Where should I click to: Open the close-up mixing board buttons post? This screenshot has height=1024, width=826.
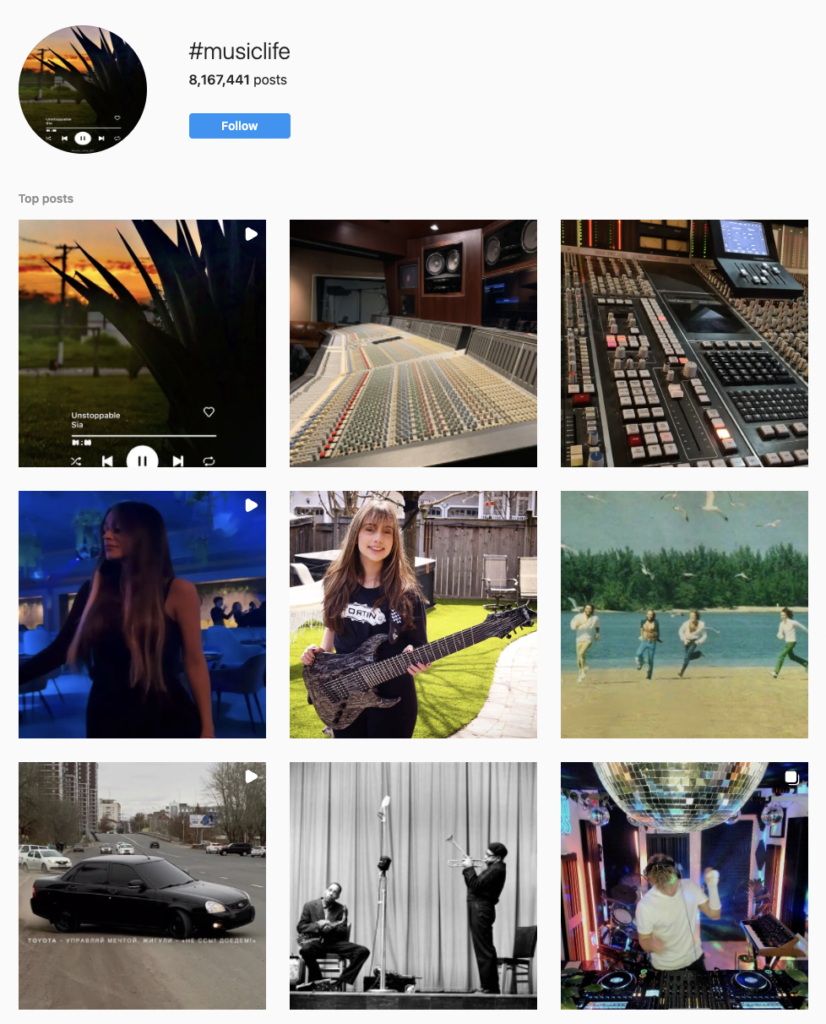(x=684, y=343)
